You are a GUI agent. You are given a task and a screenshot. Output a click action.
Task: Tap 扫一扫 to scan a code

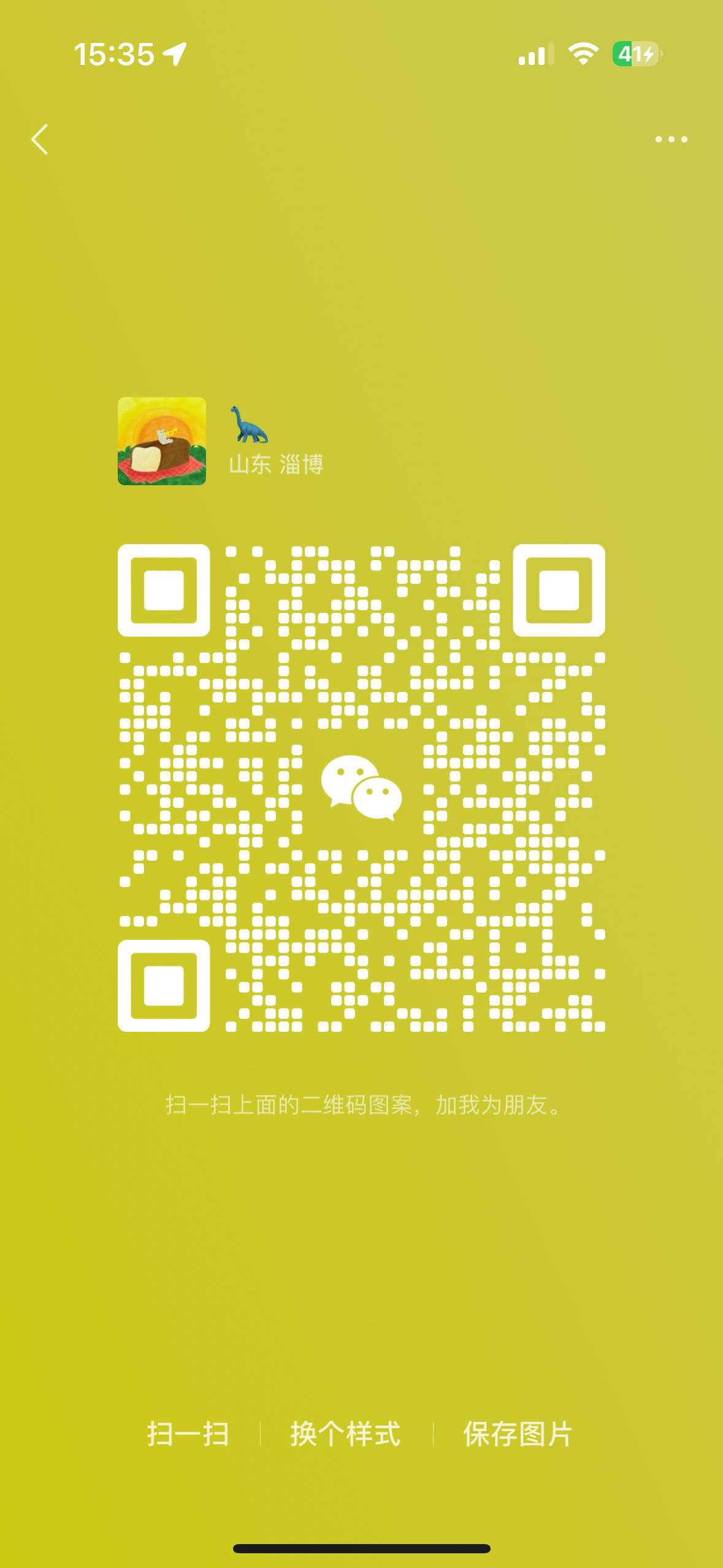188,1434
